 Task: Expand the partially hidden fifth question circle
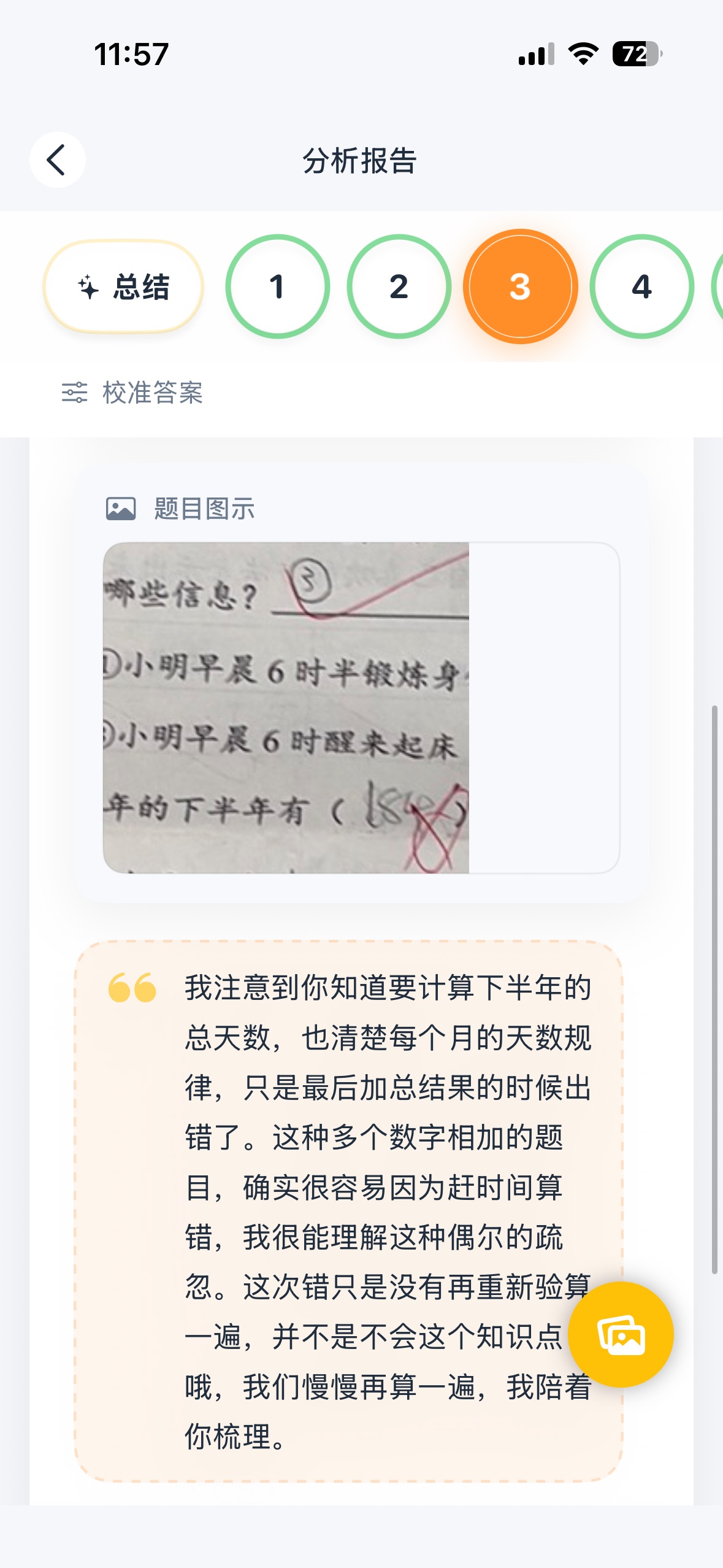click(719, 286)
